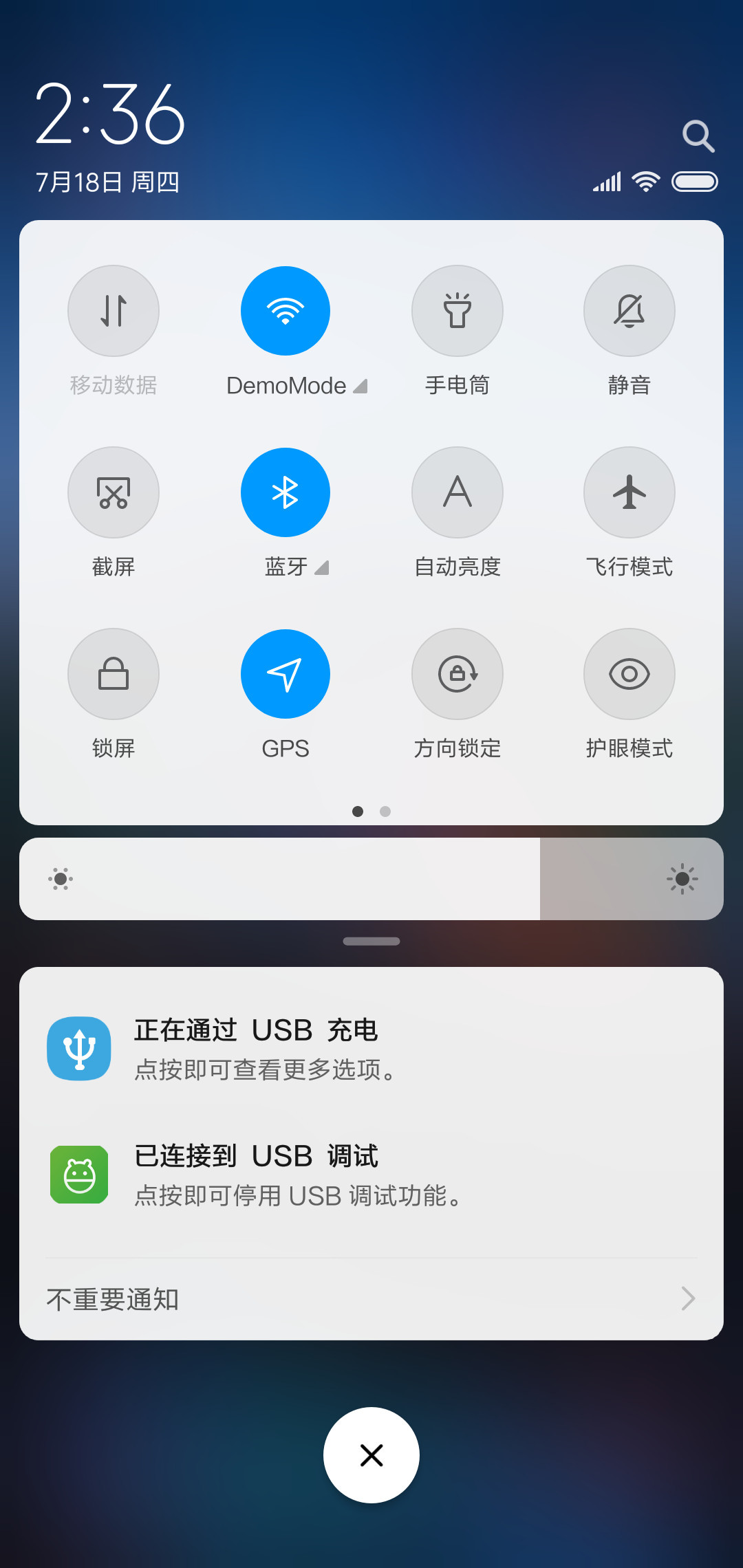This screenshot has width=743, height=1568.
Task: Set brightness on the brightness slider
Action: 371,879
